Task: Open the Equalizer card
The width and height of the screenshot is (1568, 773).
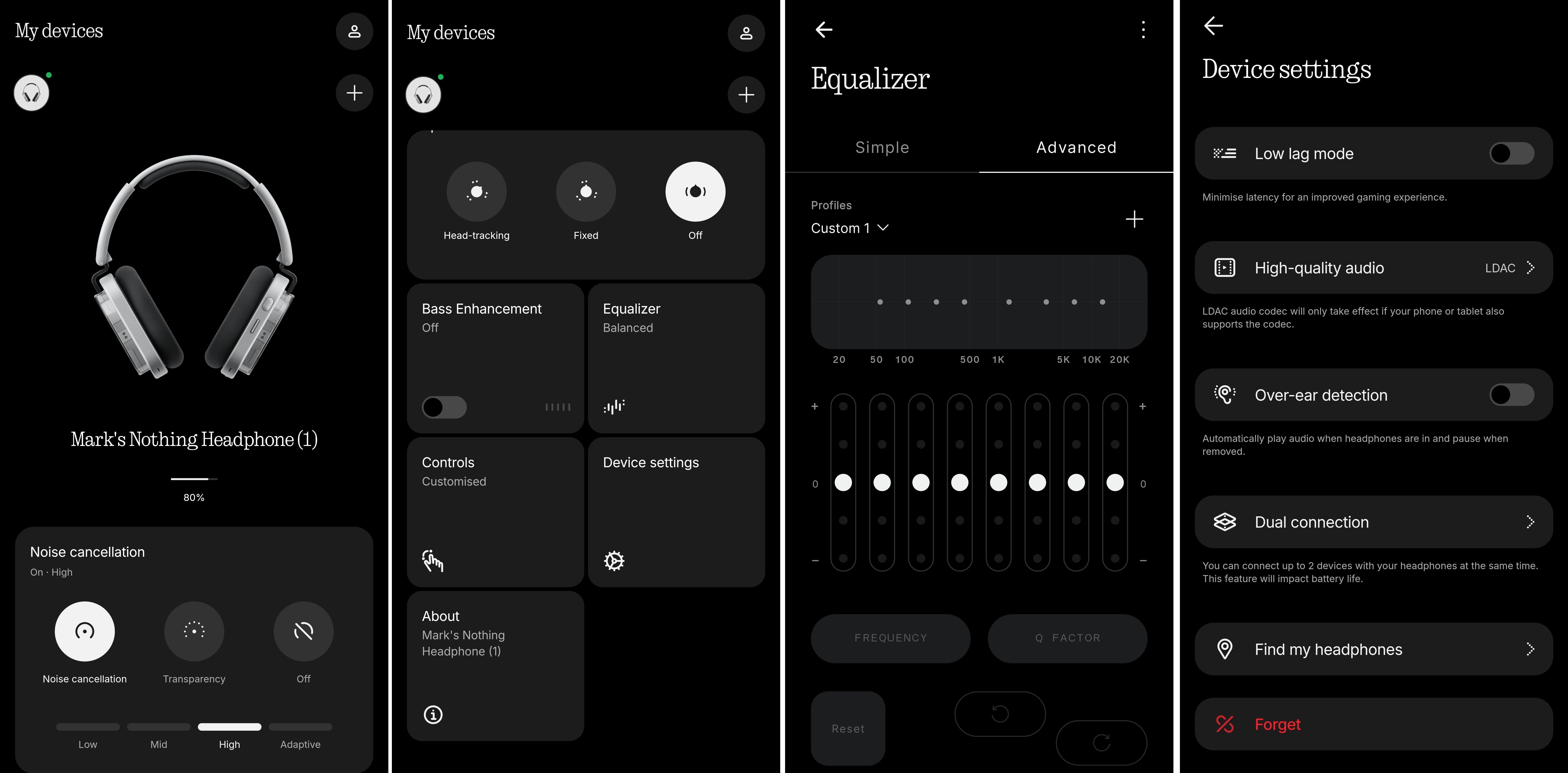Action: point(676,358)
